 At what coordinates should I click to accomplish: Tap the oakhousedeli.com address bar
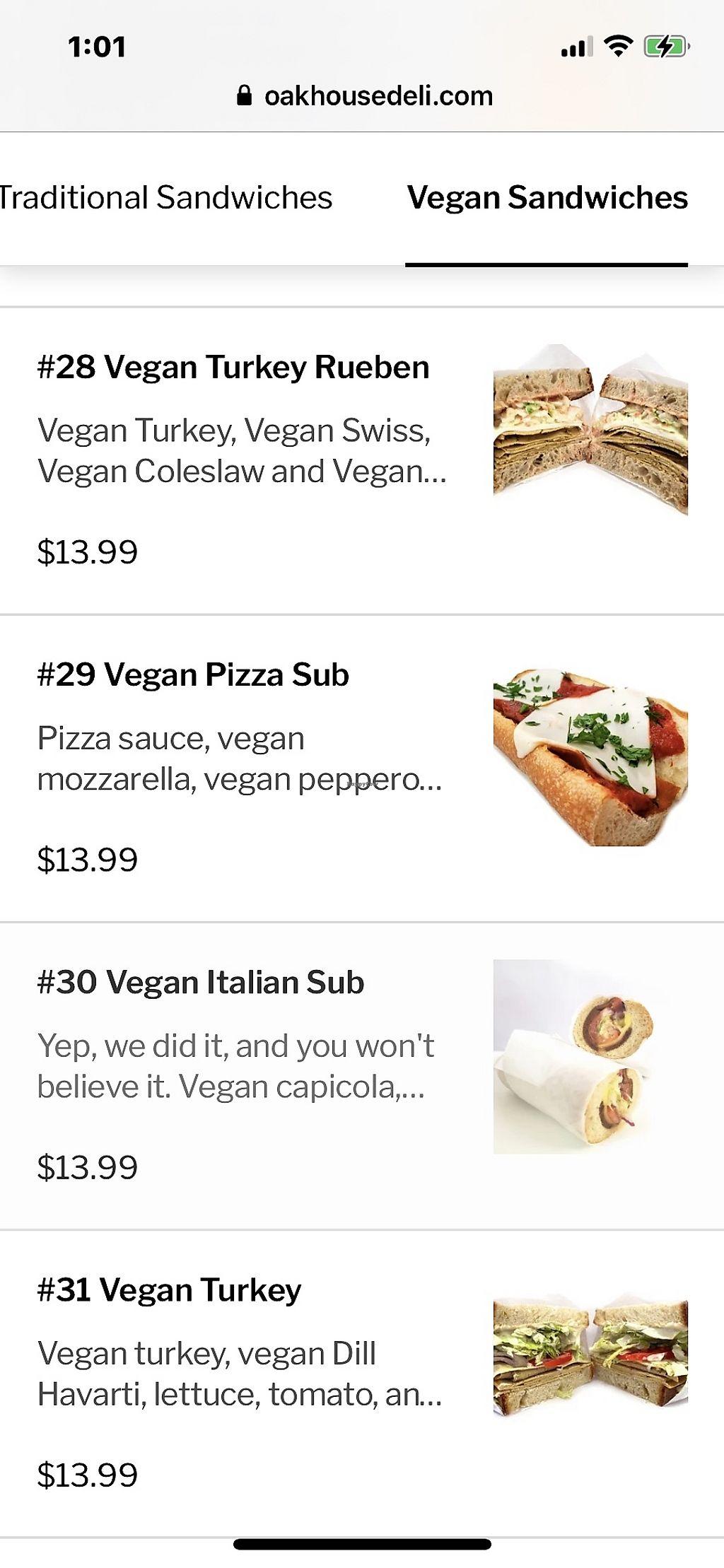(365, 96)
